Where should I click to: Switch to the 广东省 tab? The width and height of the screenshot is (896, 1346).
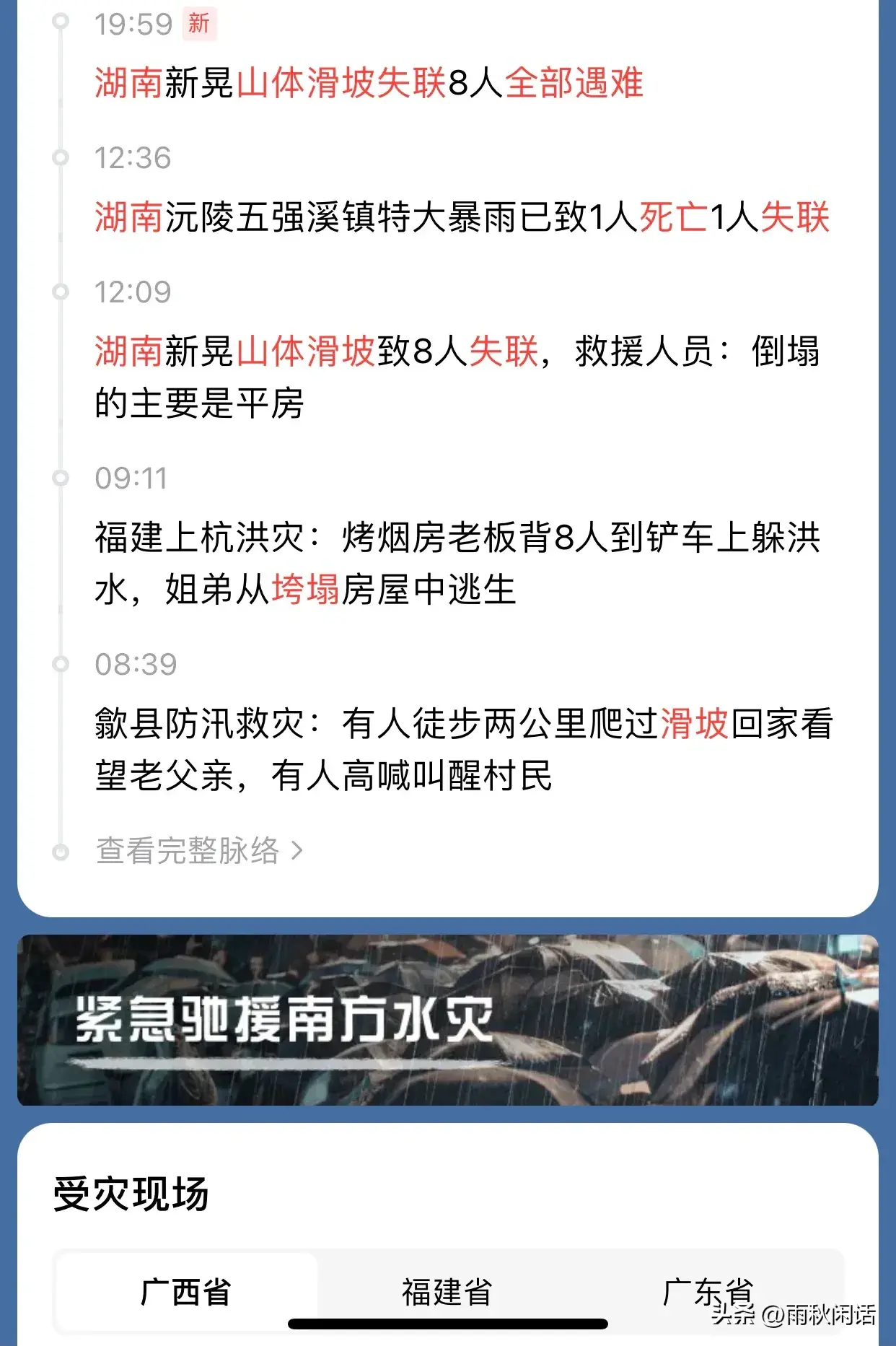(x=711, y=1290)
